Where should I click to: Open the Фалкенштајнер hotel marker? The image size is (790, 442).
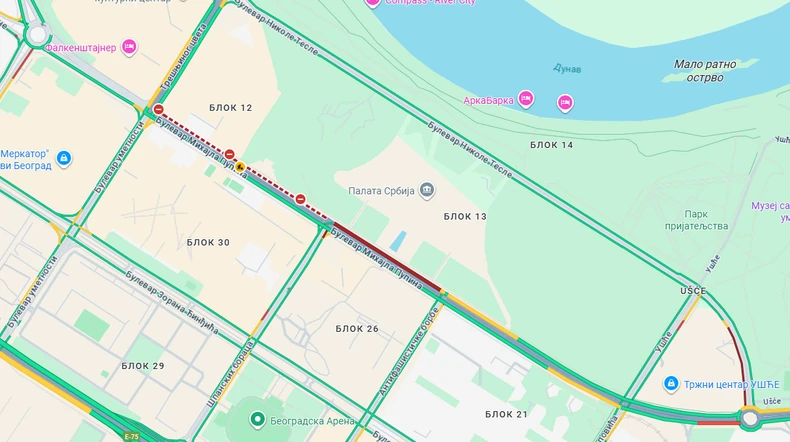128,47
